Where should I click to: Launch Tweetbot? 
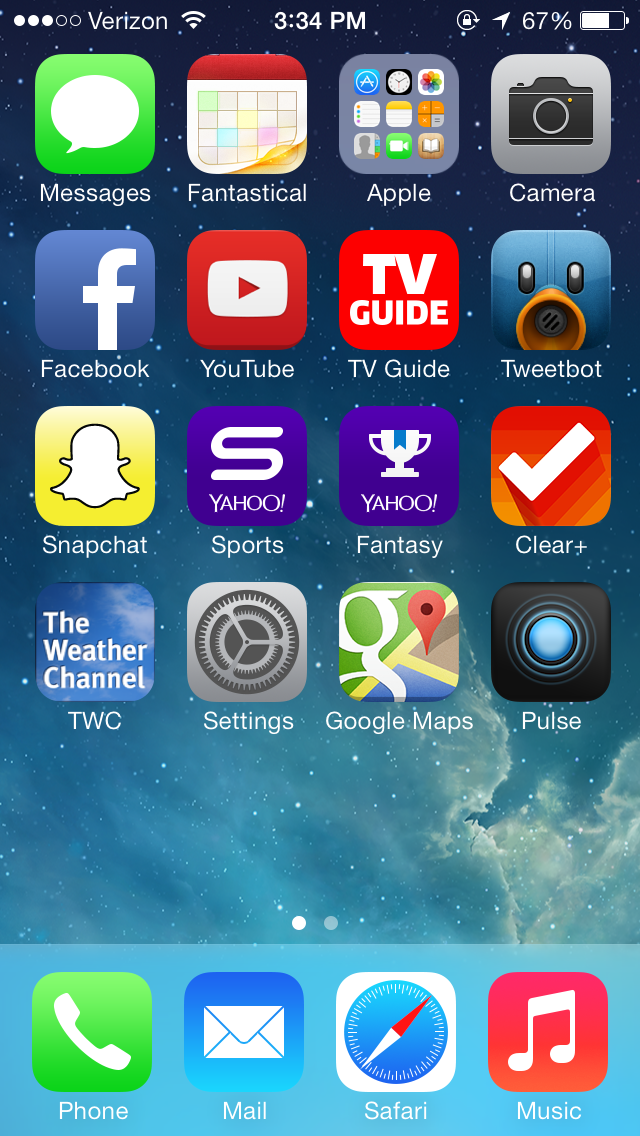click(551, 290)
